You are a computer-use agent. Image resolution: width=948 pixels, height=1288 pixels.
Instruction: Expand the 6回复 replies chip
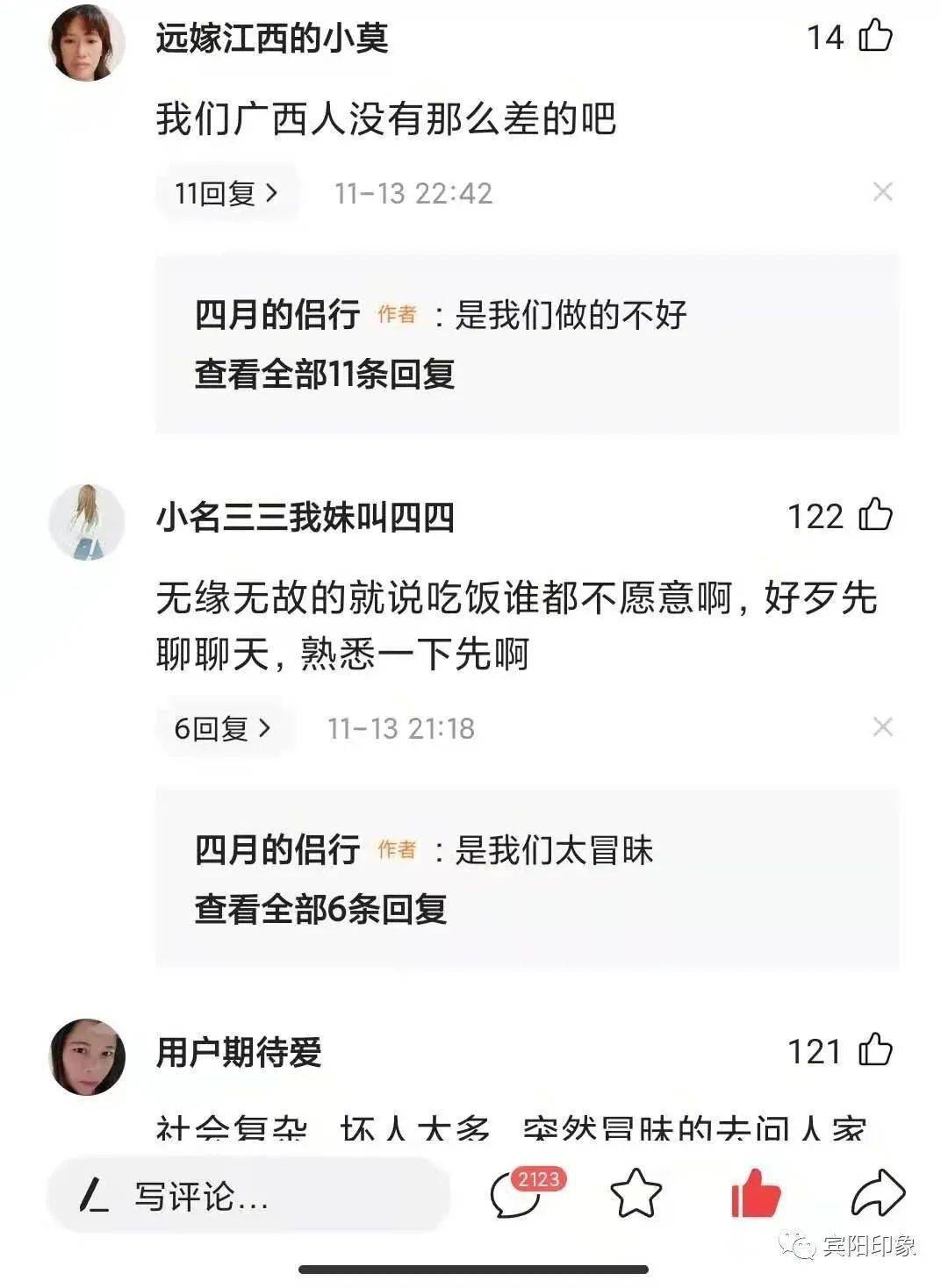(x=223, y=728)
